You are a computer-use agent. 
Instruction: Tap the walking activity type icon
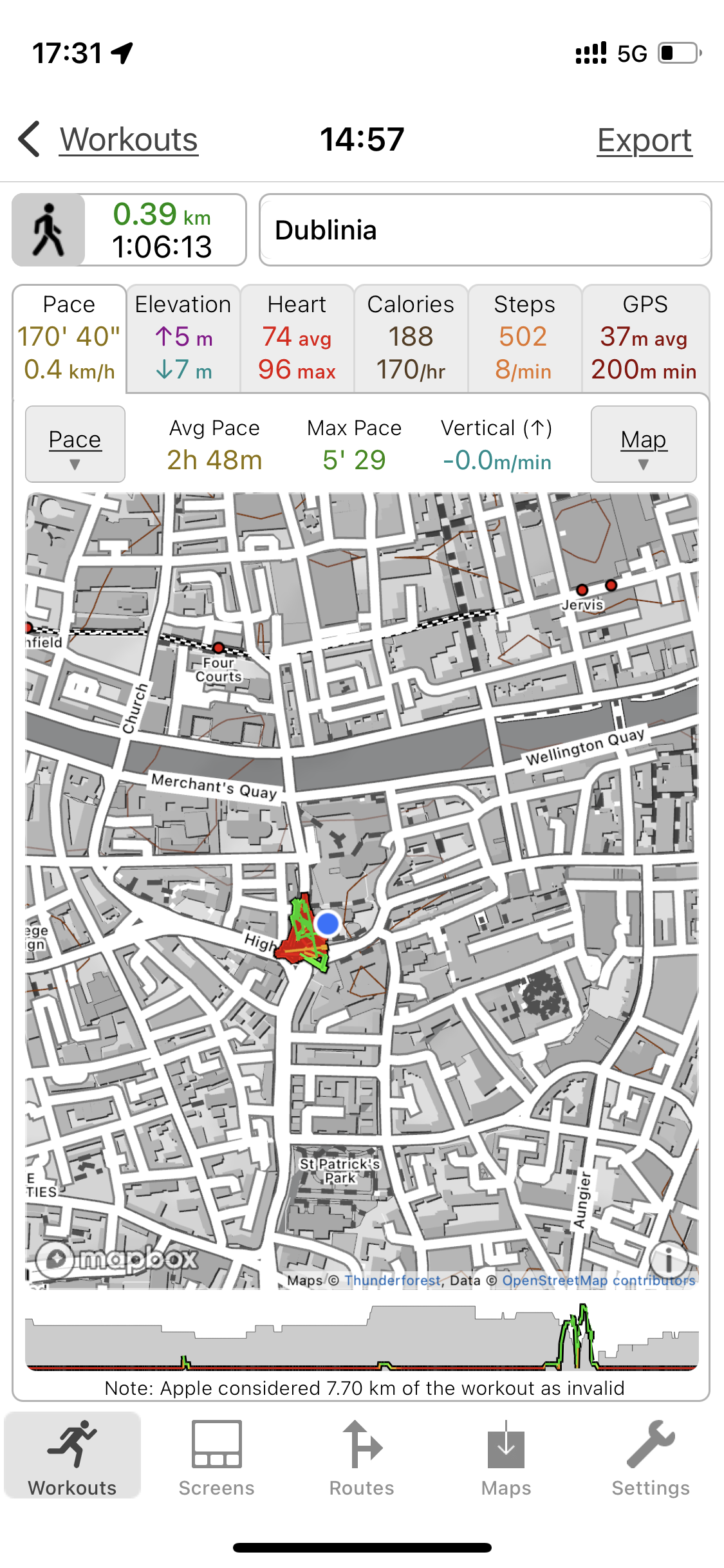pyautogui.click(x=48, y=230)
